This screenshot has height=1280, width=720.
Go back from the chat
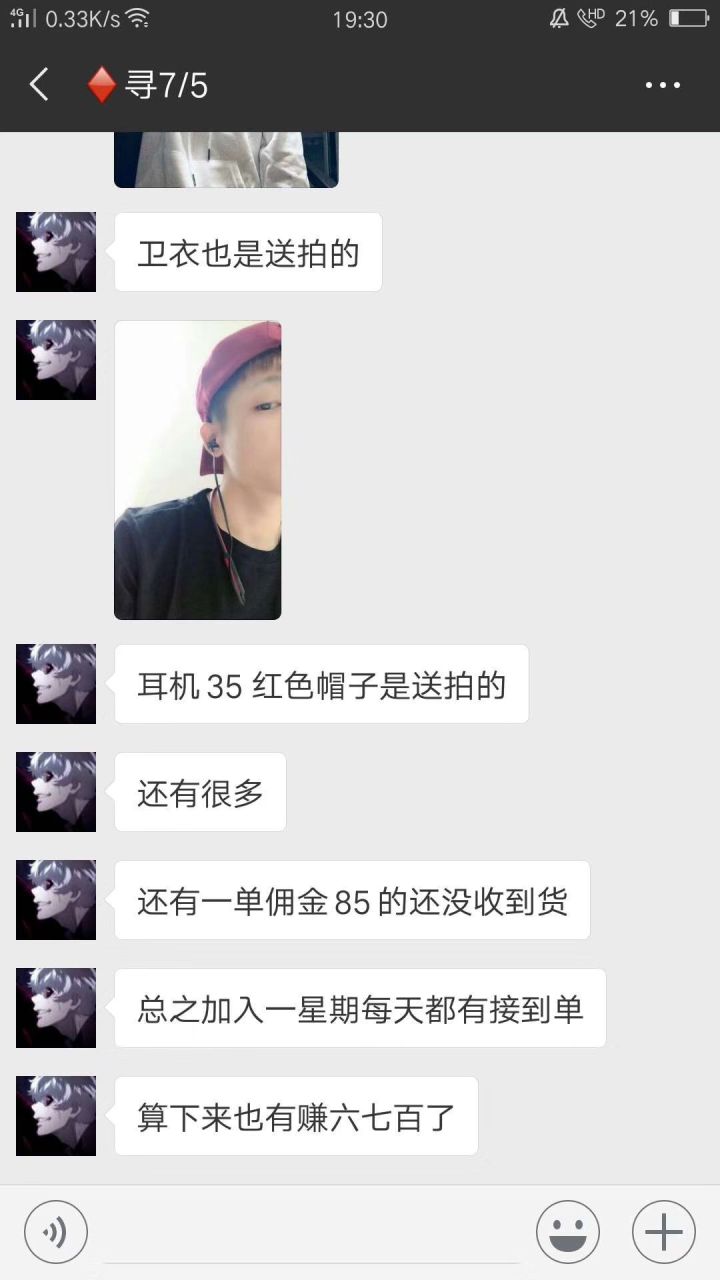(x=39, y=85)
